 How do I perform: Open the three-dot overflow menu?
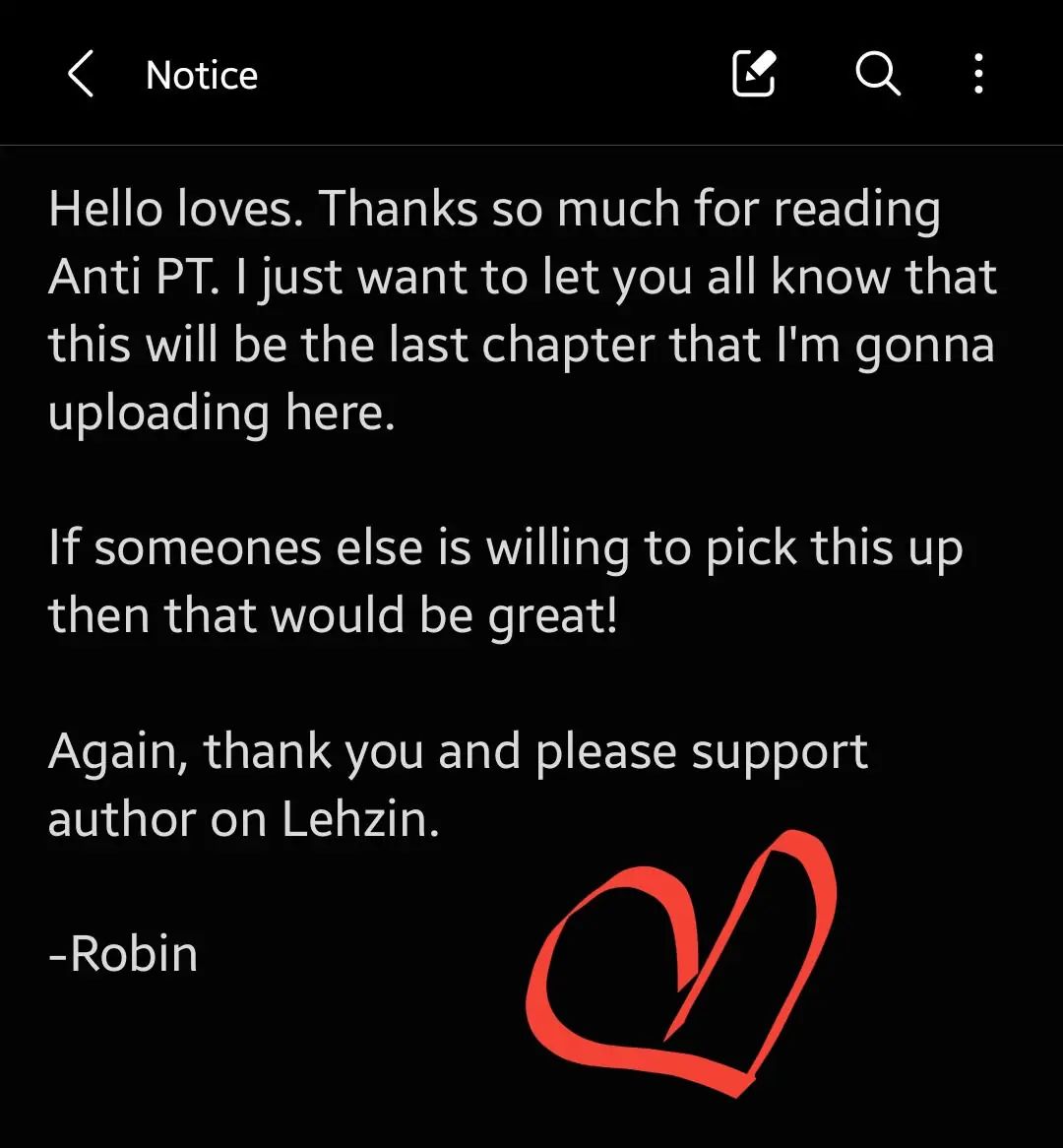[977, 74]
